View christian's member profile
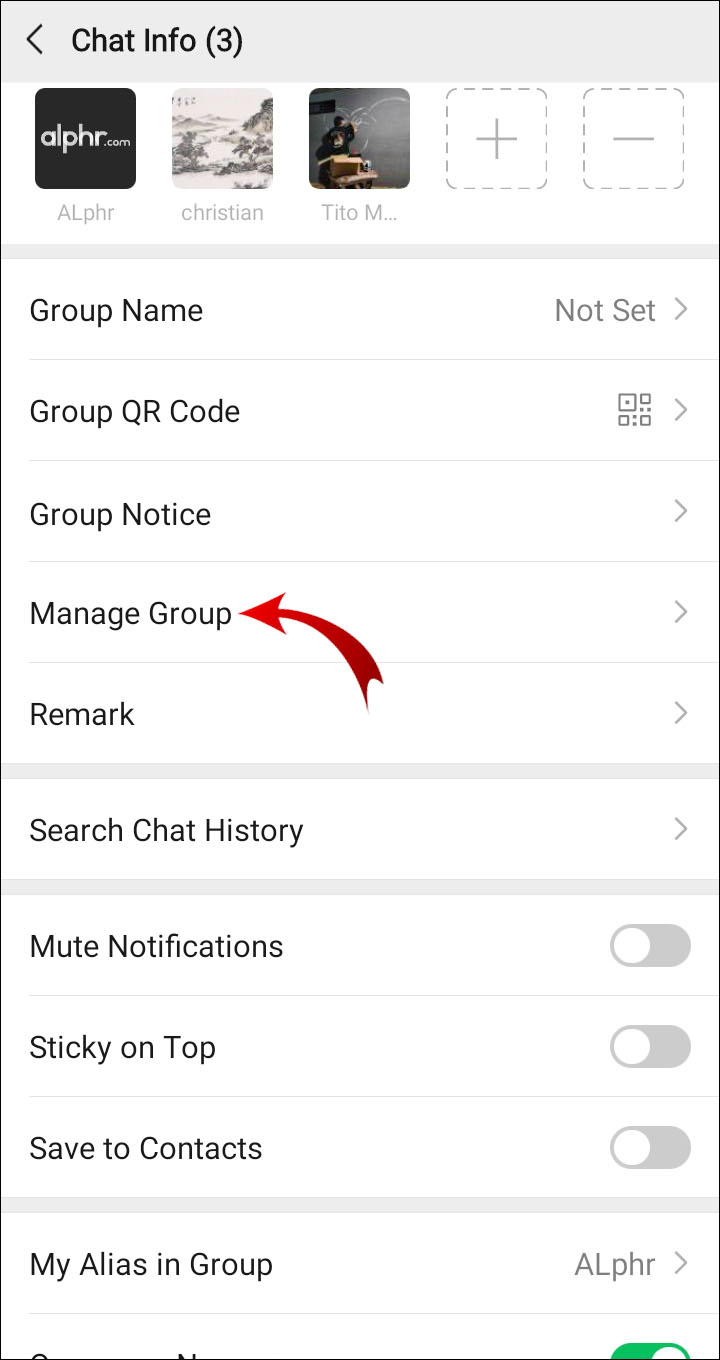 222,139
